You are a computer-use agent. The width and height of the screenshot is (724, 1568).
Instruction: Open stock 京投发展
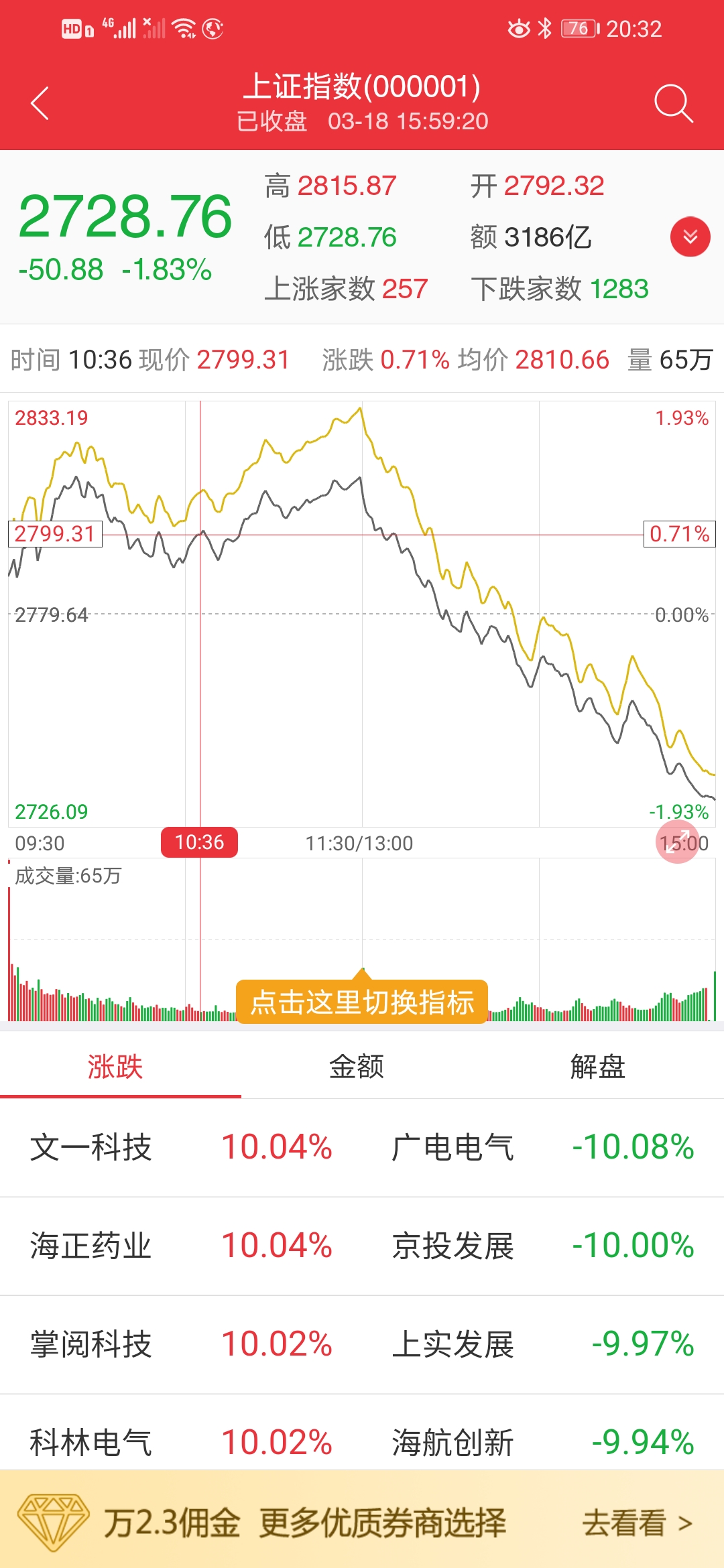pyautogui.click(x=453, y=1246)
